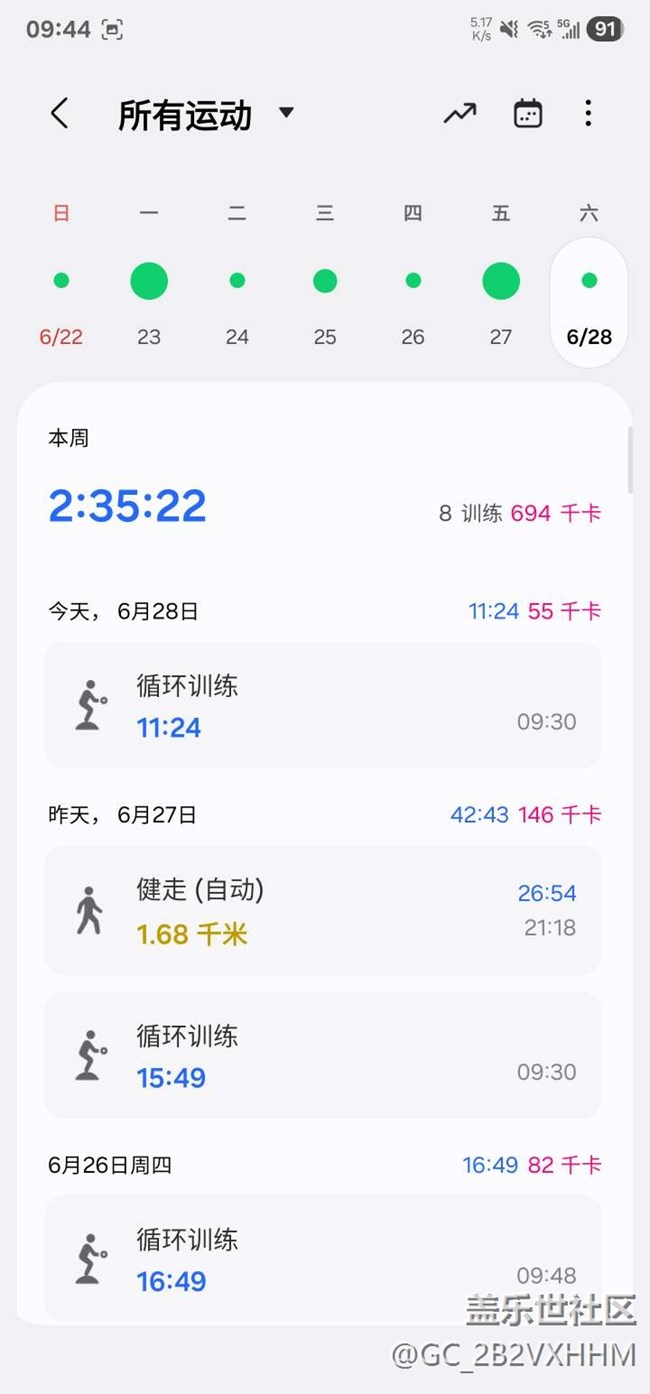Image resolution: width=650 pixels, height=1394 pixels.
Task: Select Monday 23 in the week strip
Action: tap(149, 282)
